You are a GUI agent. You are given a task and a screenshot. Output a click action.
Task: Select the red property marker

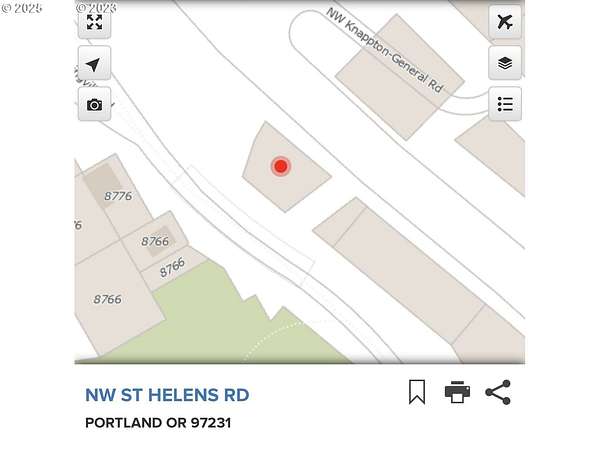coord(281,166)
